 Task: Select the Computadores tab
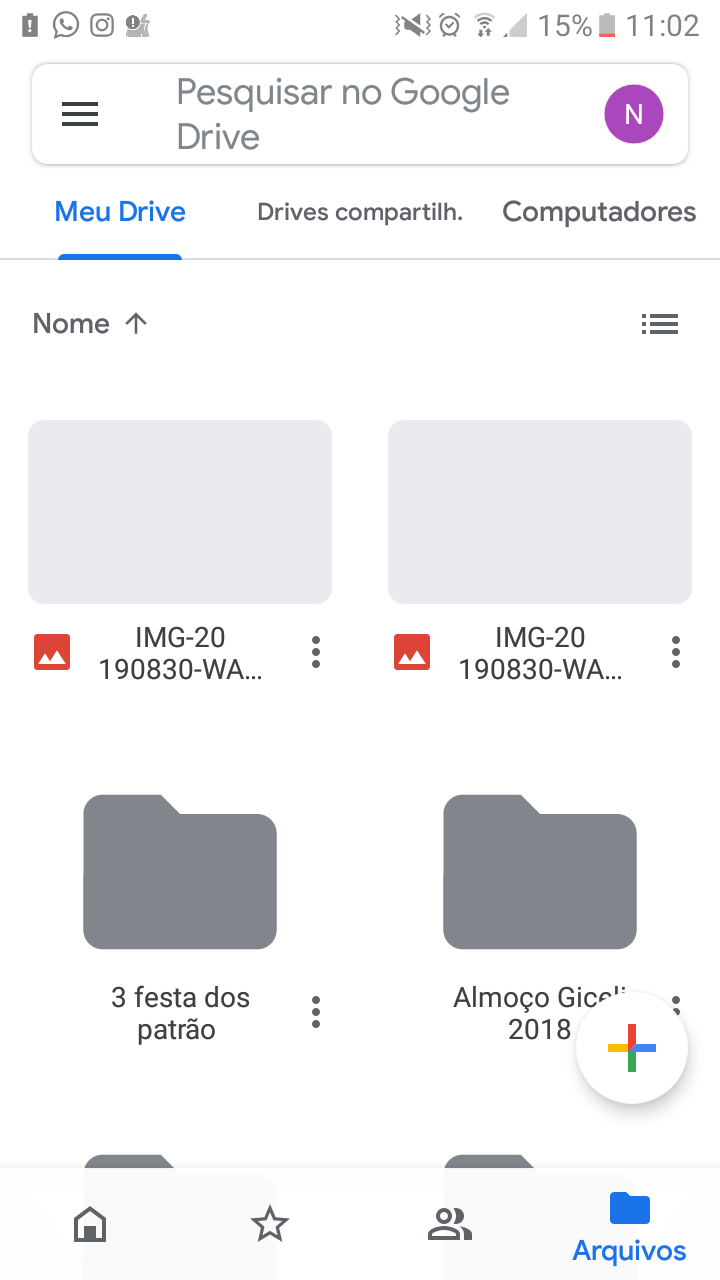(x=598, y=212)
